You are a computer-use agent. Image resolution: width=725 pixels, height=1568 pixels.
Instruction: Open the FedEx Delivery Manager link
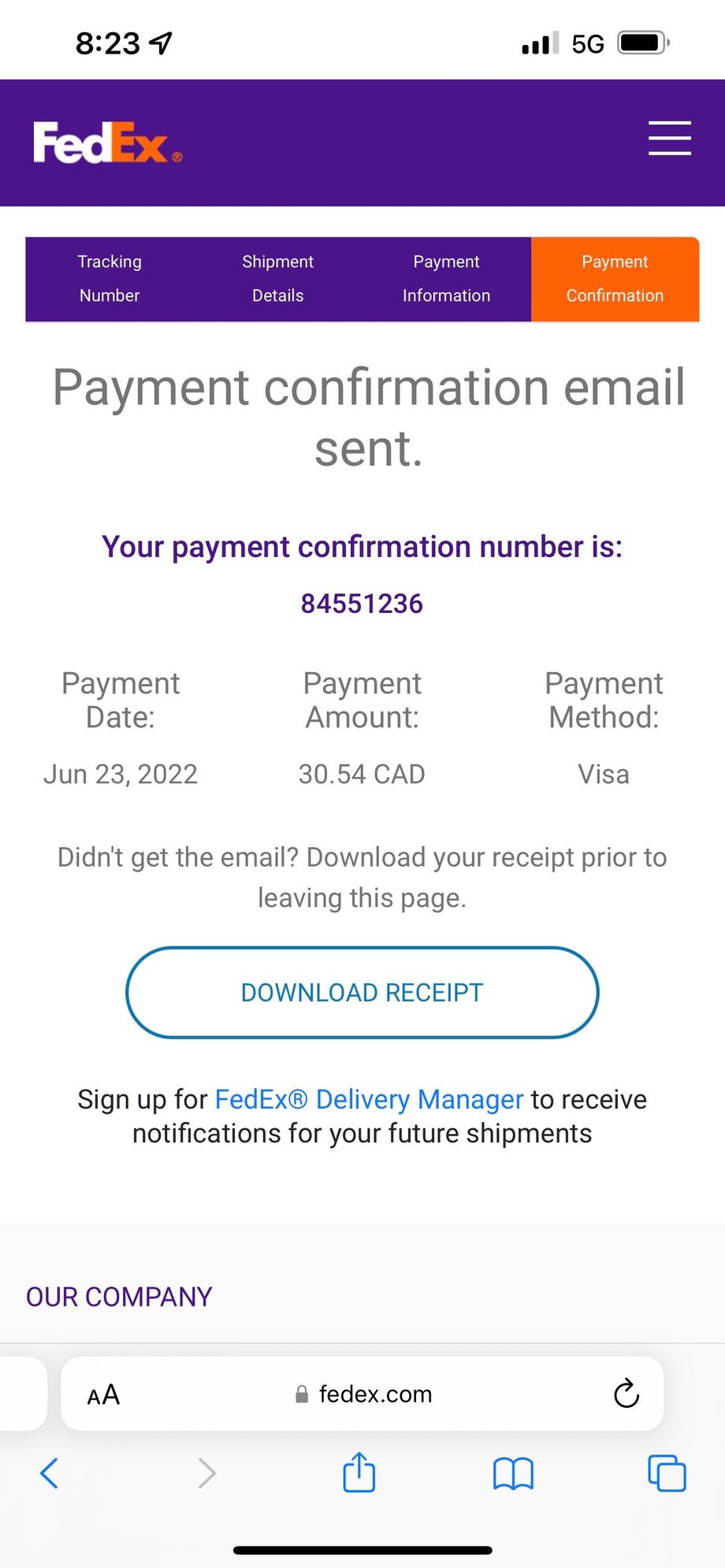[x=369, y=1099]
